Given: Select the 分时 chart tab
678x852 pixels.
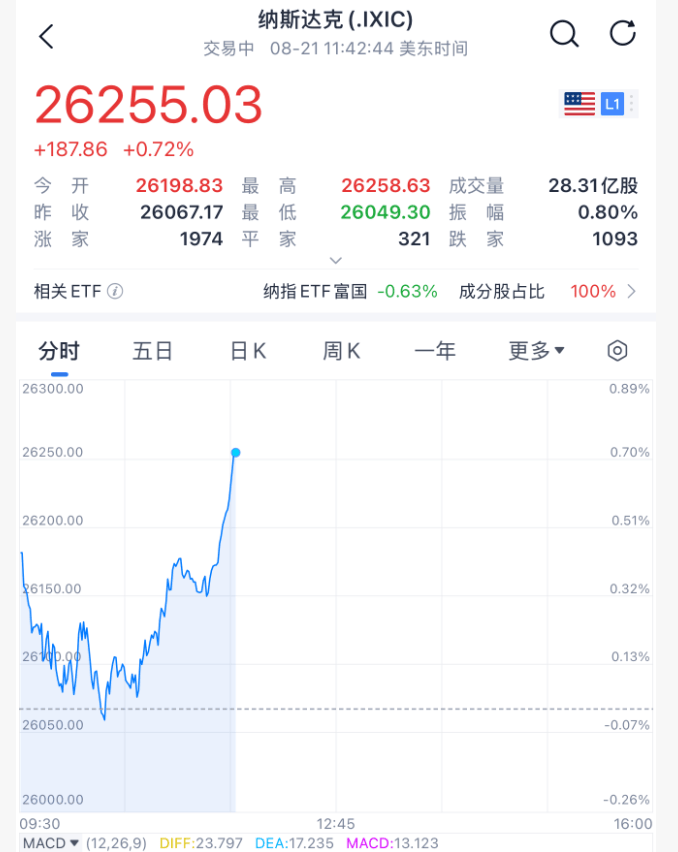Looking at the screenshot, I should pos(59,351).
